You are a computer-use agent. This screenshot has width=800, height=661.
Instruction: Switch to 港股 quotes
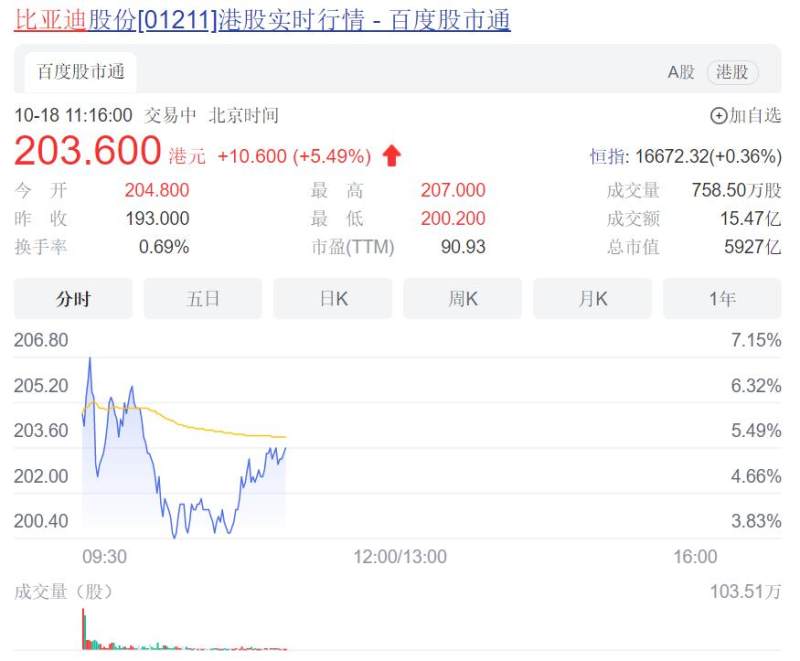pos(732,72)
